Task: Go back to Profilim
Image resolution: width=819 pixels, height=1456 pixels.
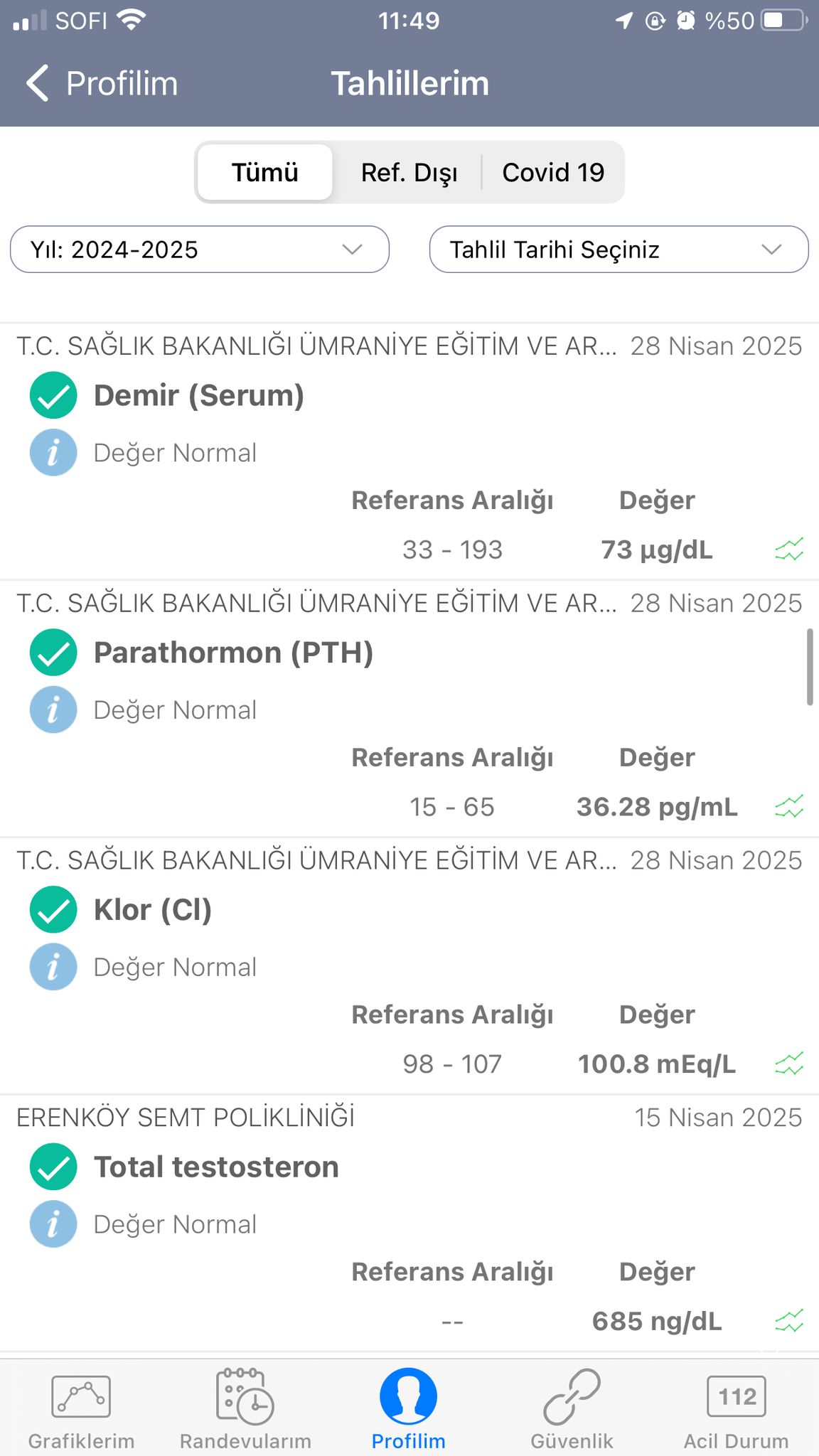Action: (102, 83)
